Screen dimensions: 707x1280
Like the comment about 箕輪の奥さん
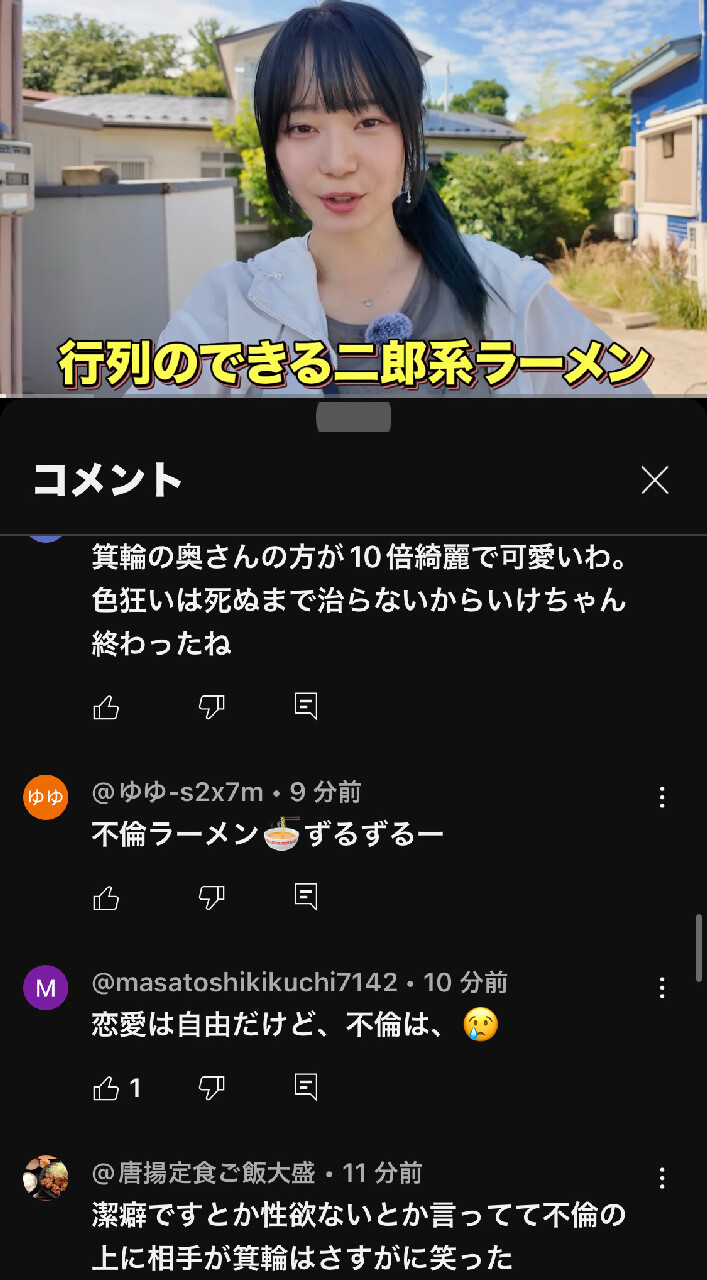[x=106, y=708]
